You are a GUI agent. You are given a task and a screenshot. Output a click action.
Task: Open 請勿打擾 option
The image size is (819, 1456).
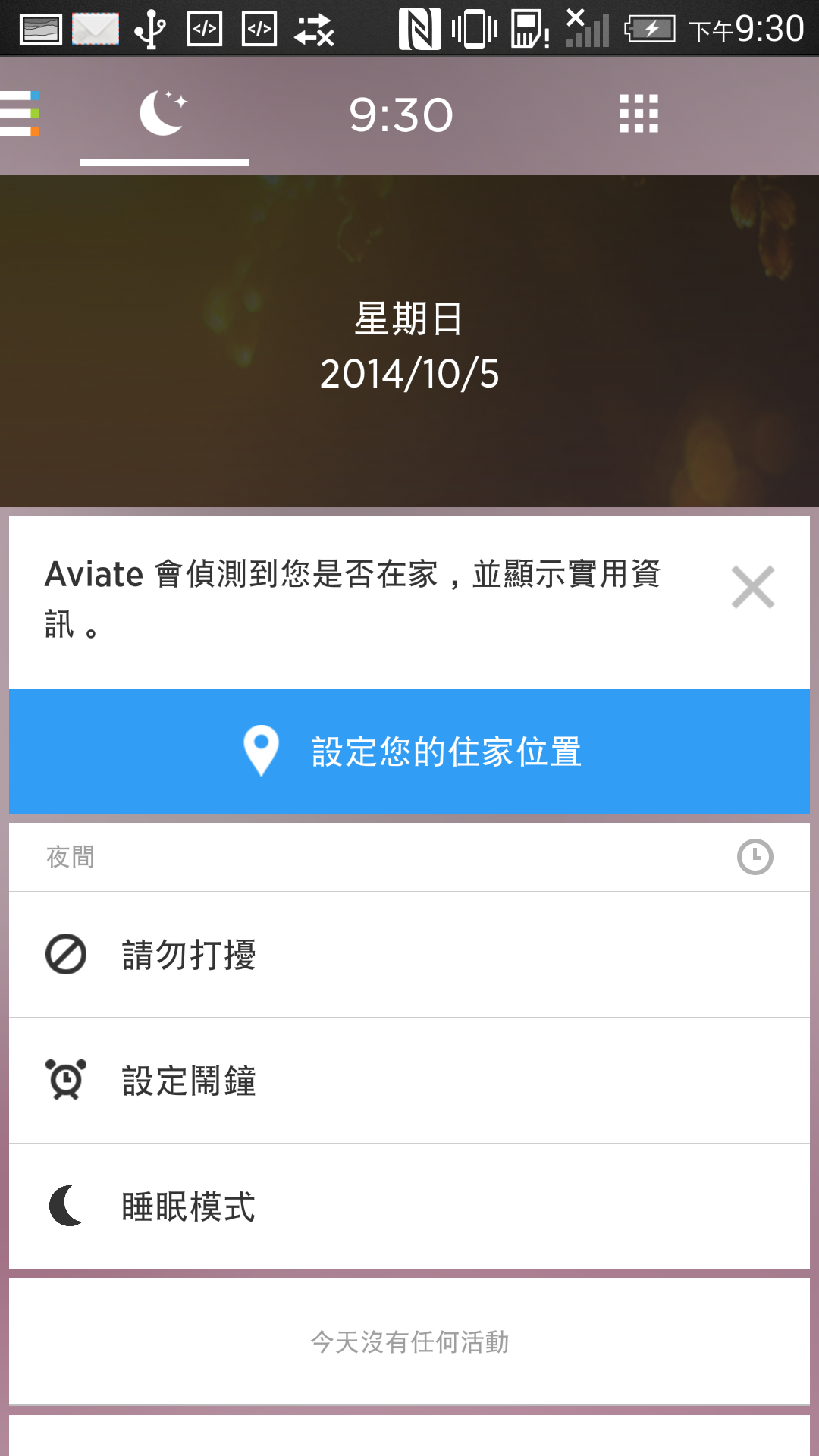[409, 955]
